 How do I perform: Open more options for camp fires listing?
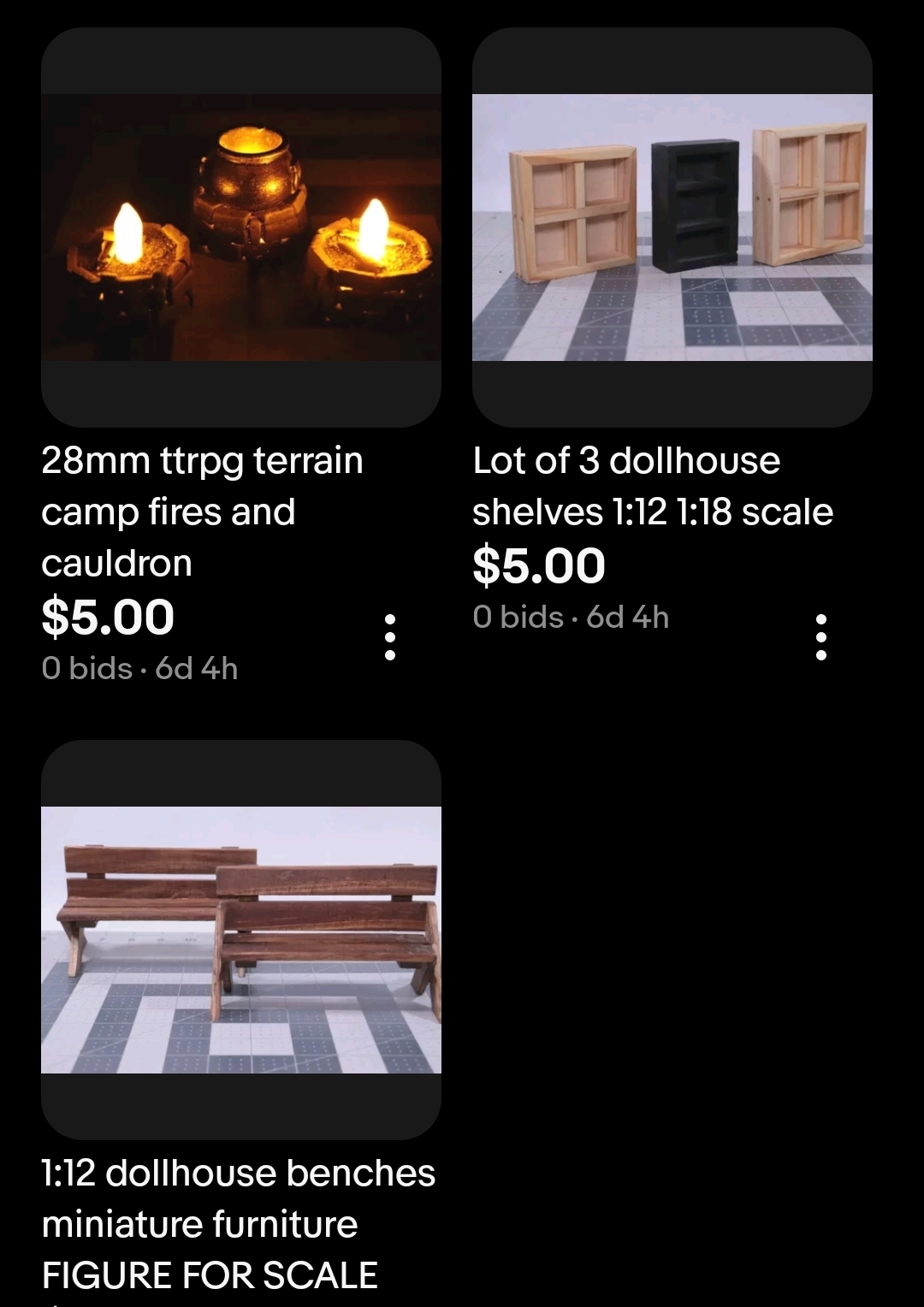click(390, 637)
